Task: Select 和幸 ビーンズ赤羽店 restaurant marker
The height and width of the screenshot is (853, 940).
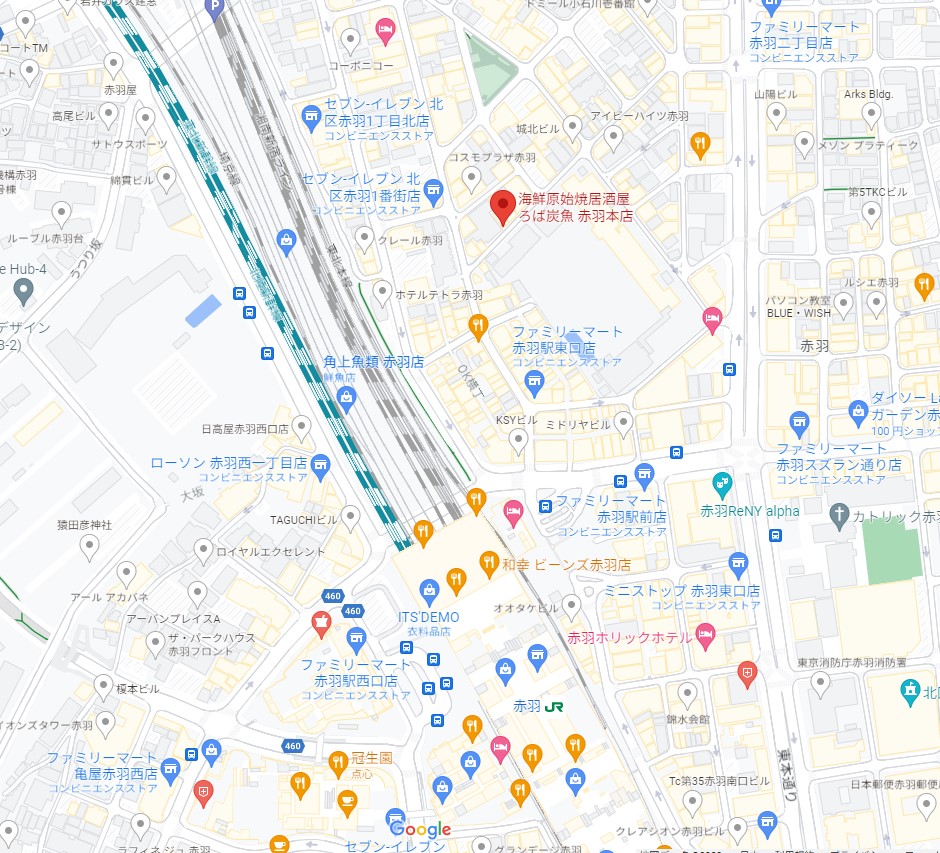Action: (x=489, y=564)
